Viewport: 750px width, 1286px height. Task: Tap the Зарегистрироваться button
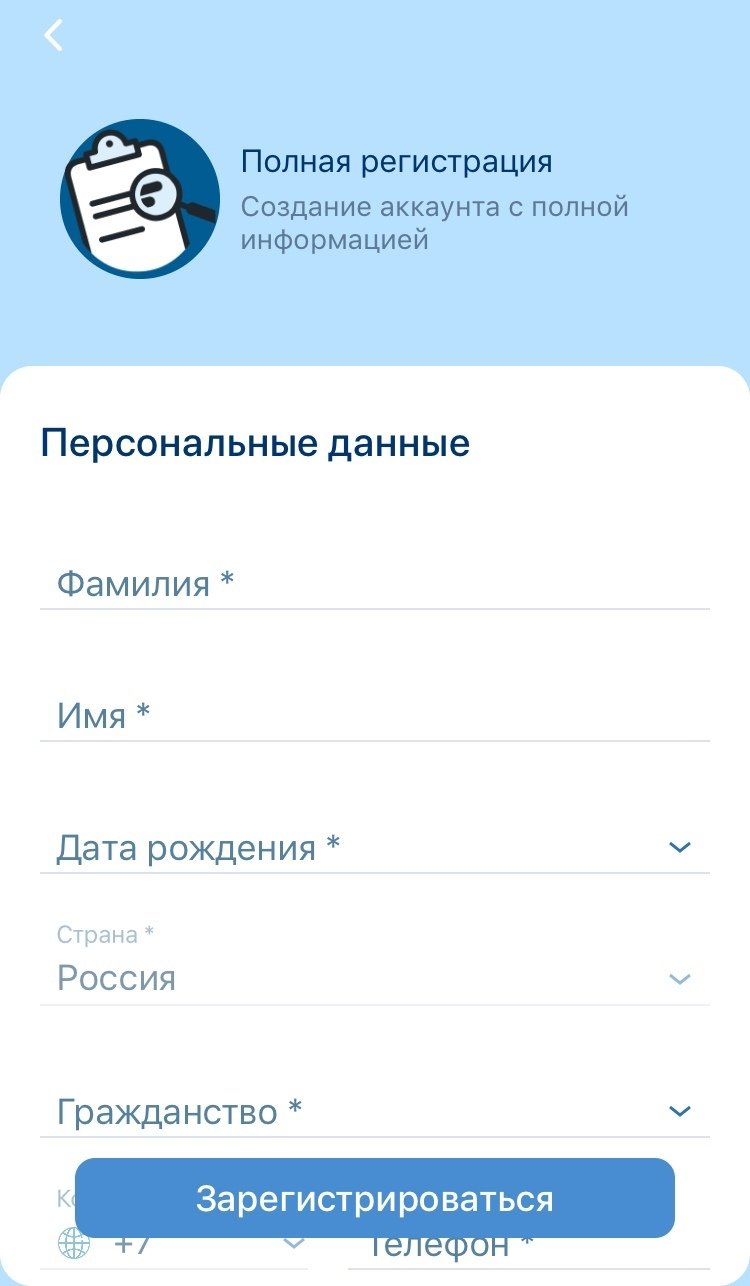(374, 1198)
